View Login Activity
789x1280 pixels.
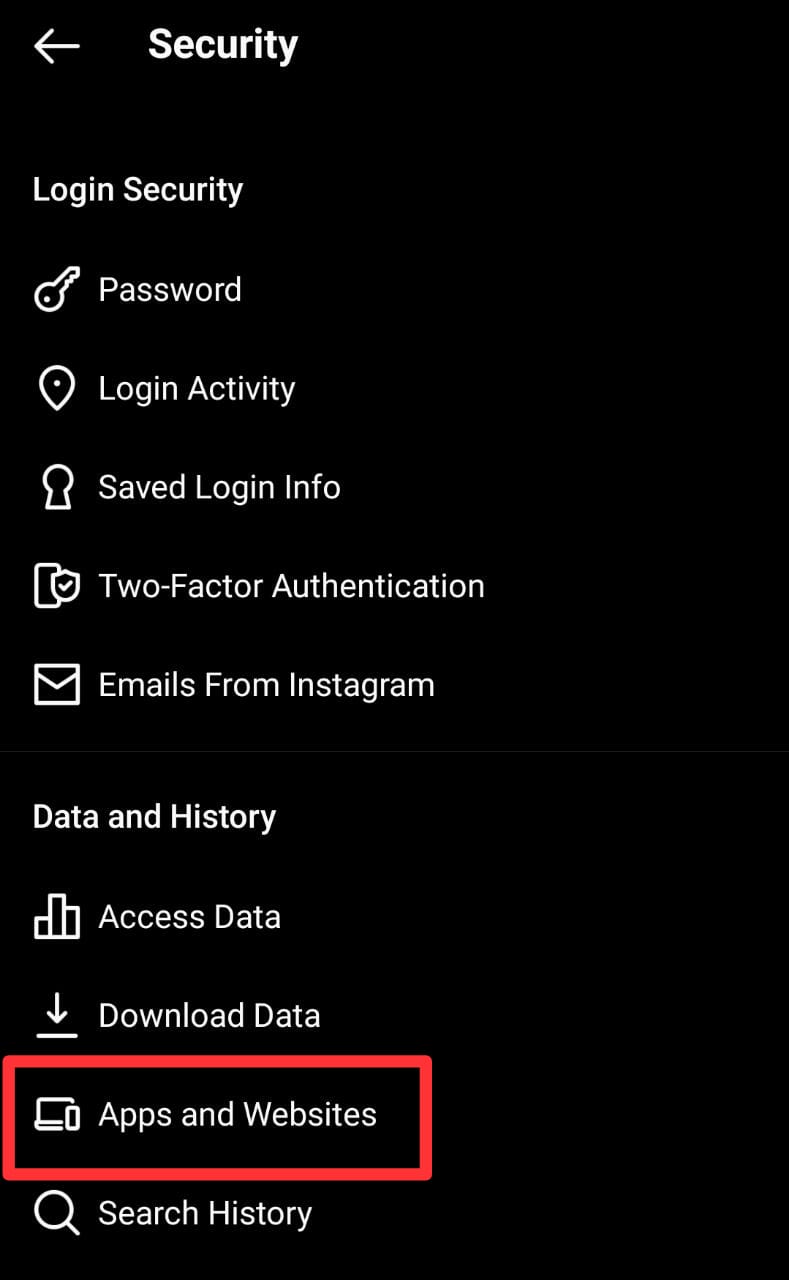coord(196,389)
